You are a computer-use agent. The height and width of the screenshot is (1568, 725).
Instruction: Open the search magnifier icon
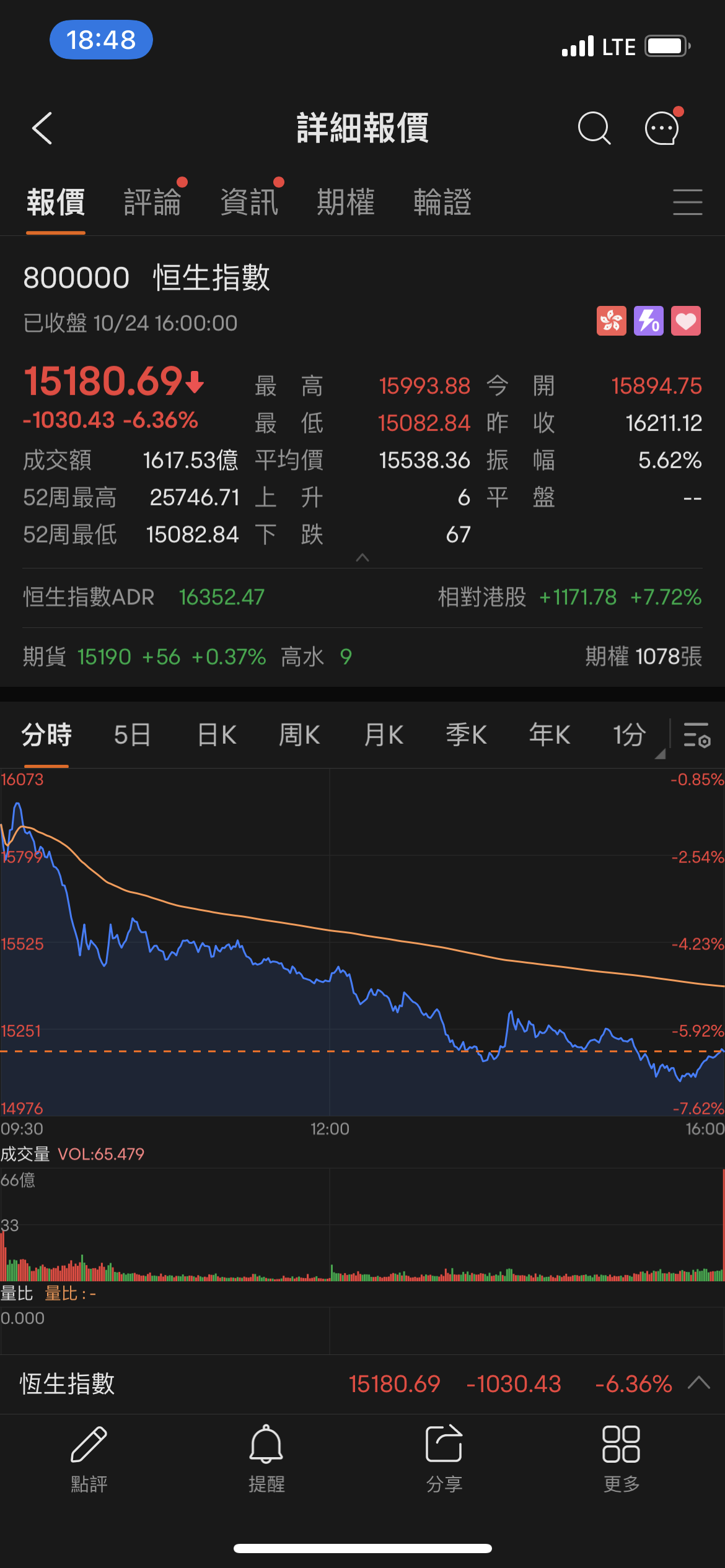point(594,128)
